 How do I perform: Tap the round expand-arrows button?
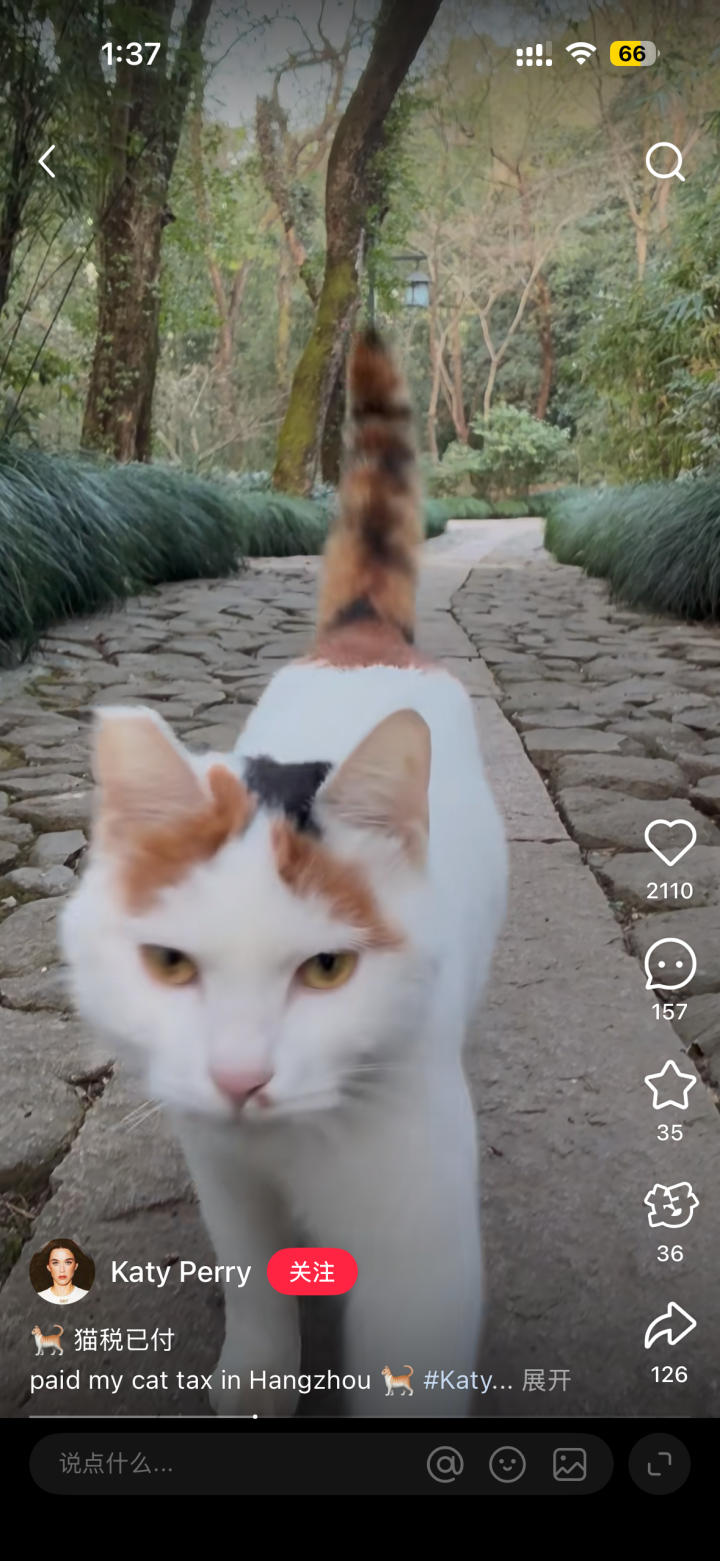tap(659, 1464)
